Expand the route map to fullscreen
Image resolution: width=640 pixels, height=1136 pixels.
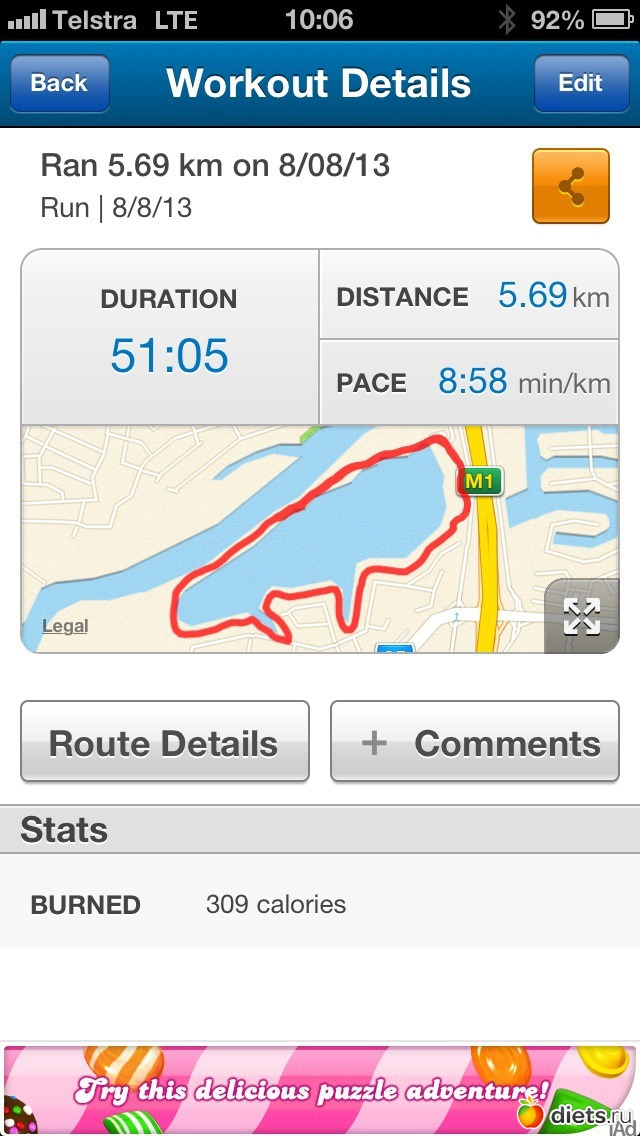click(x=581, y=616)
